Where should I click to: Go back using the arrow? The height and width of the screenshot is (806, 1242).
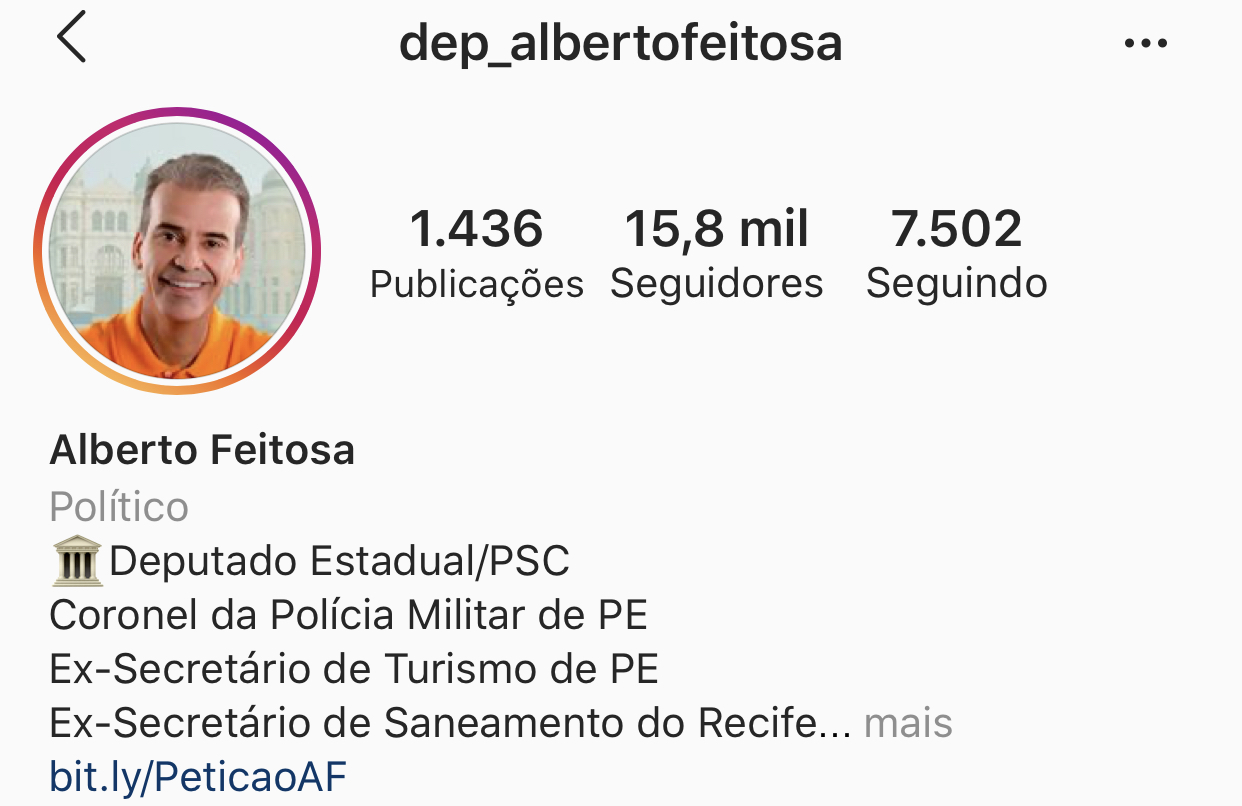(x=72, y=40)
